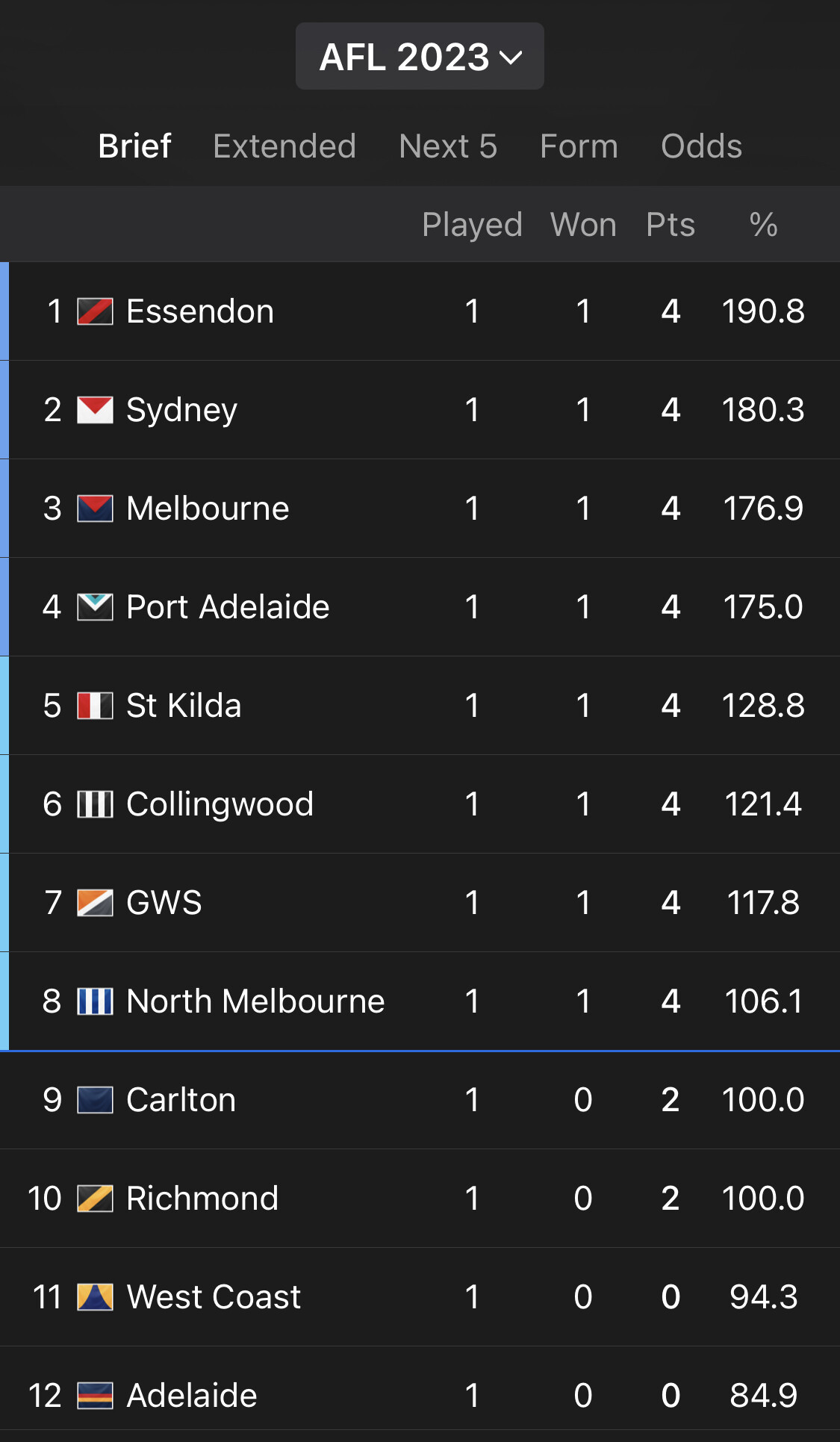The height and width of the screenshot is (1442, 840).
Task: Open the North Melbourne row
Action: click(420, 1001)
